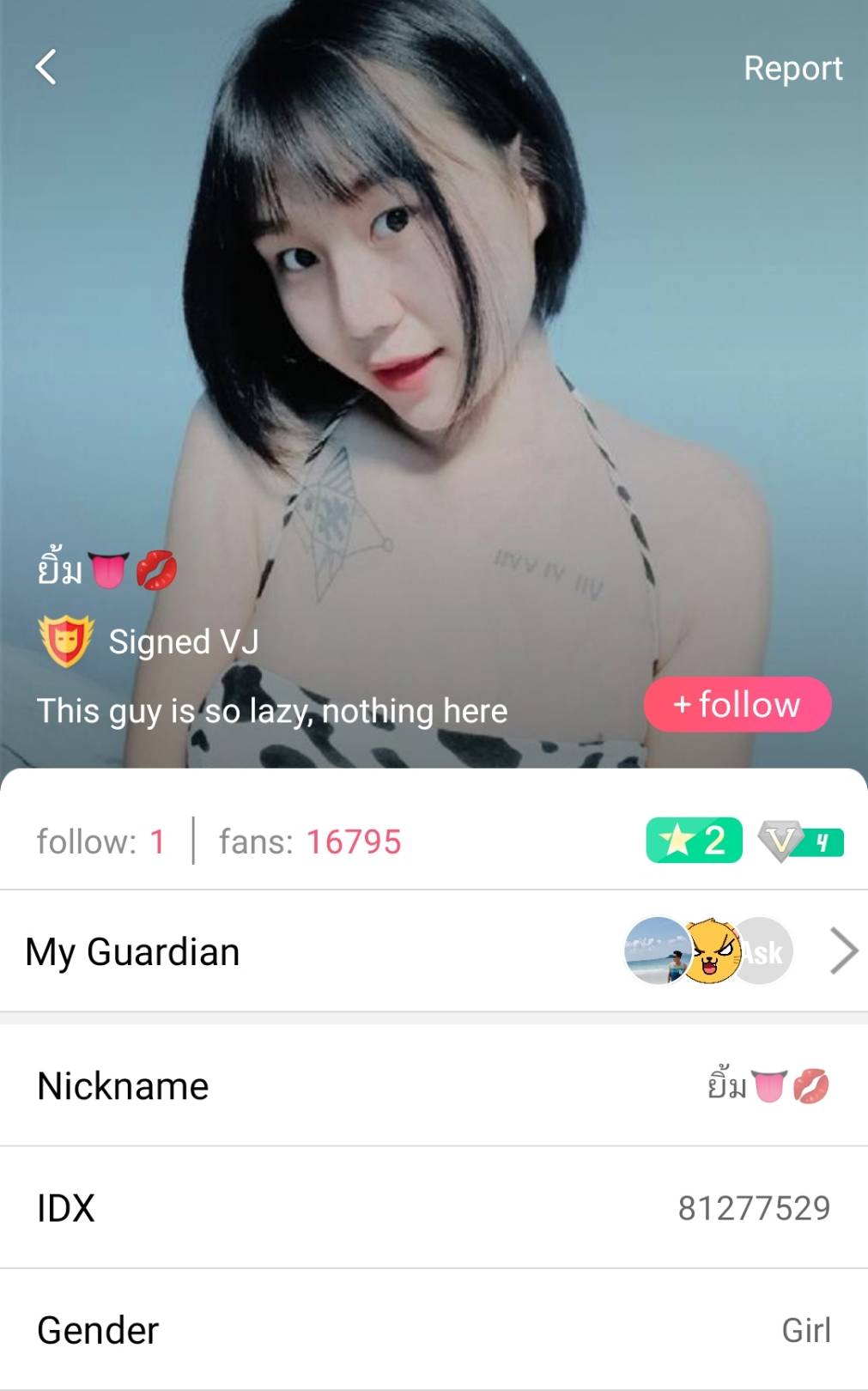Open the My Guardian row
This screenshot has height=1391, width=868.
pos(434,951)
